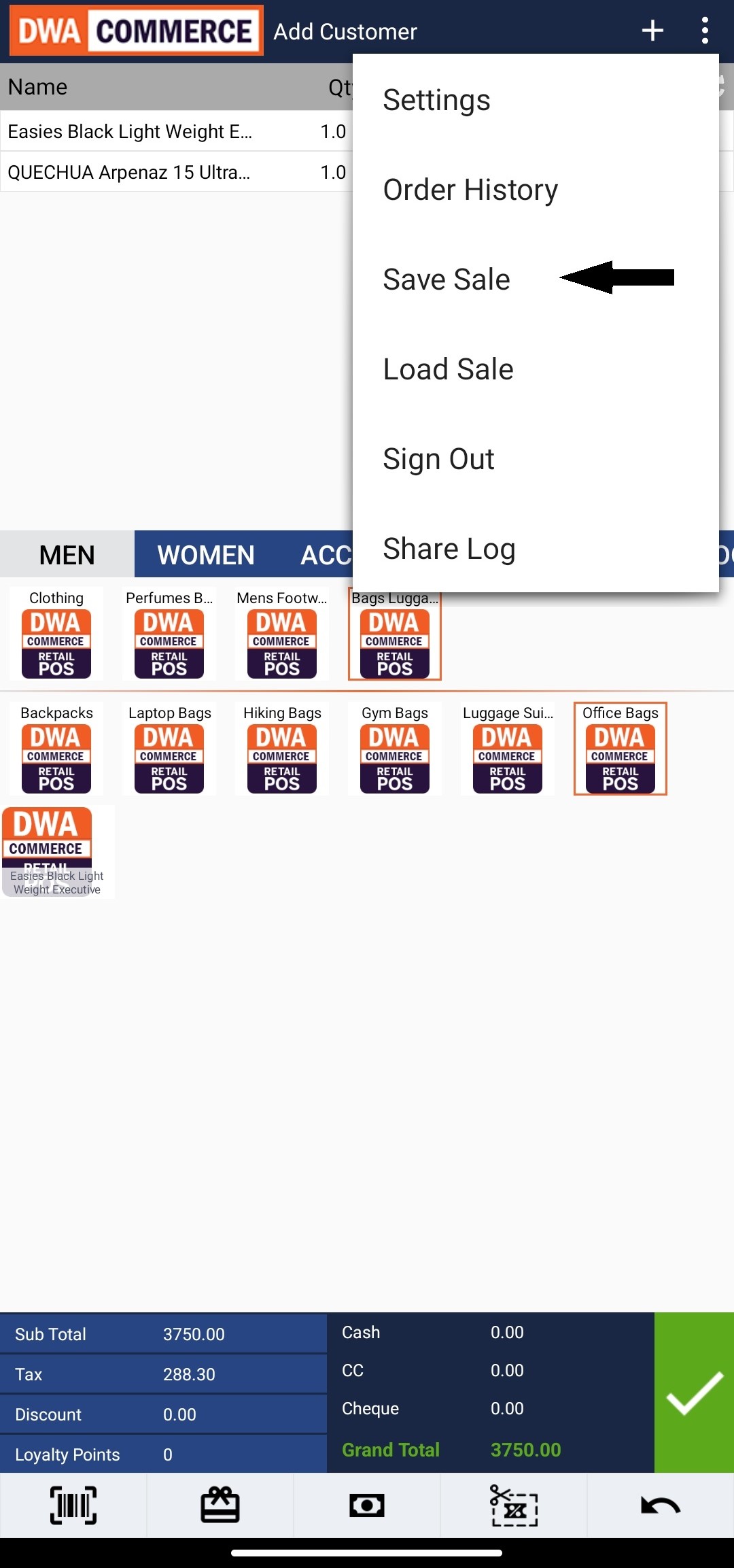Tap the plus icon in app bar
The height and width of the screenshot is (1568, 734).
point(652,31)
